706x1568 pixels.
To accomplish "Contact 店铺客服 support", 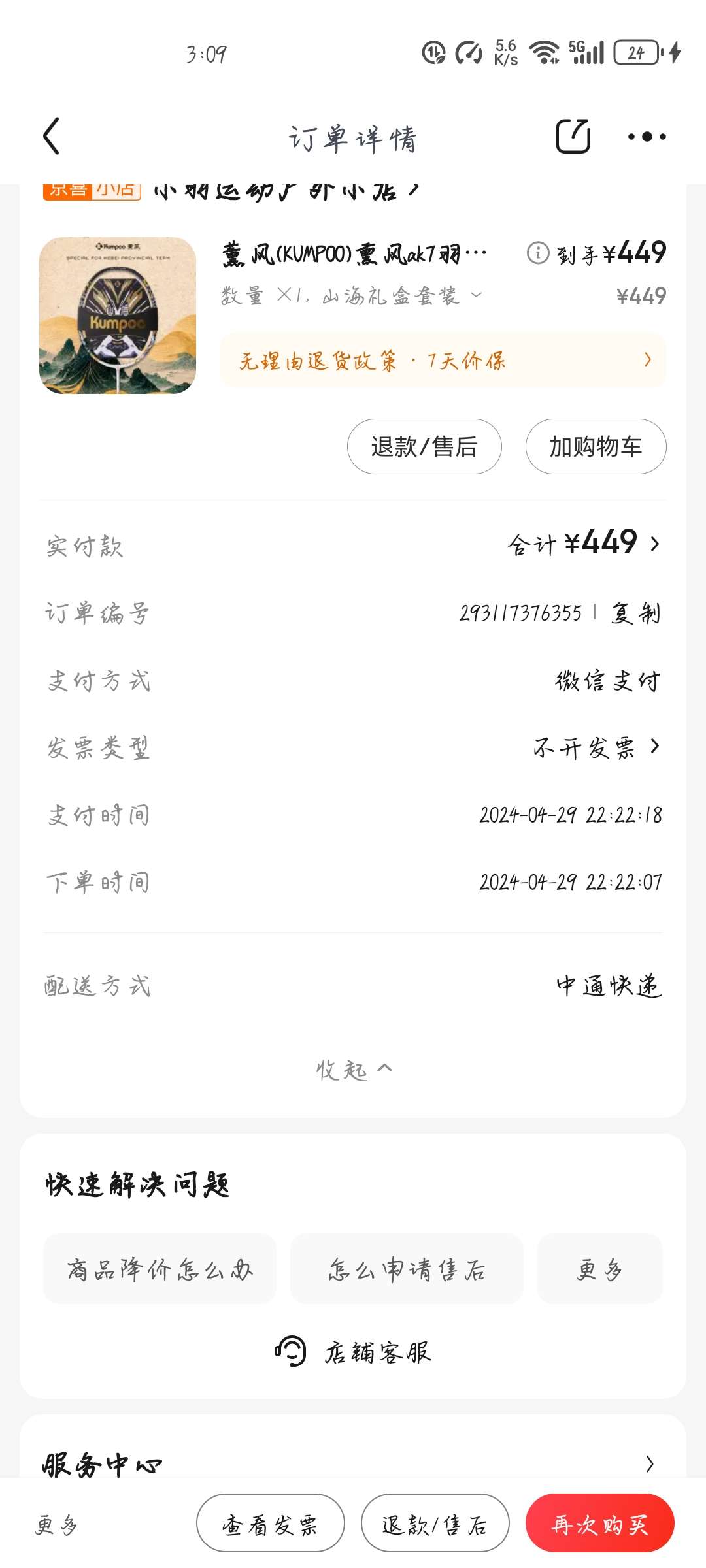I will (353, 1351).
